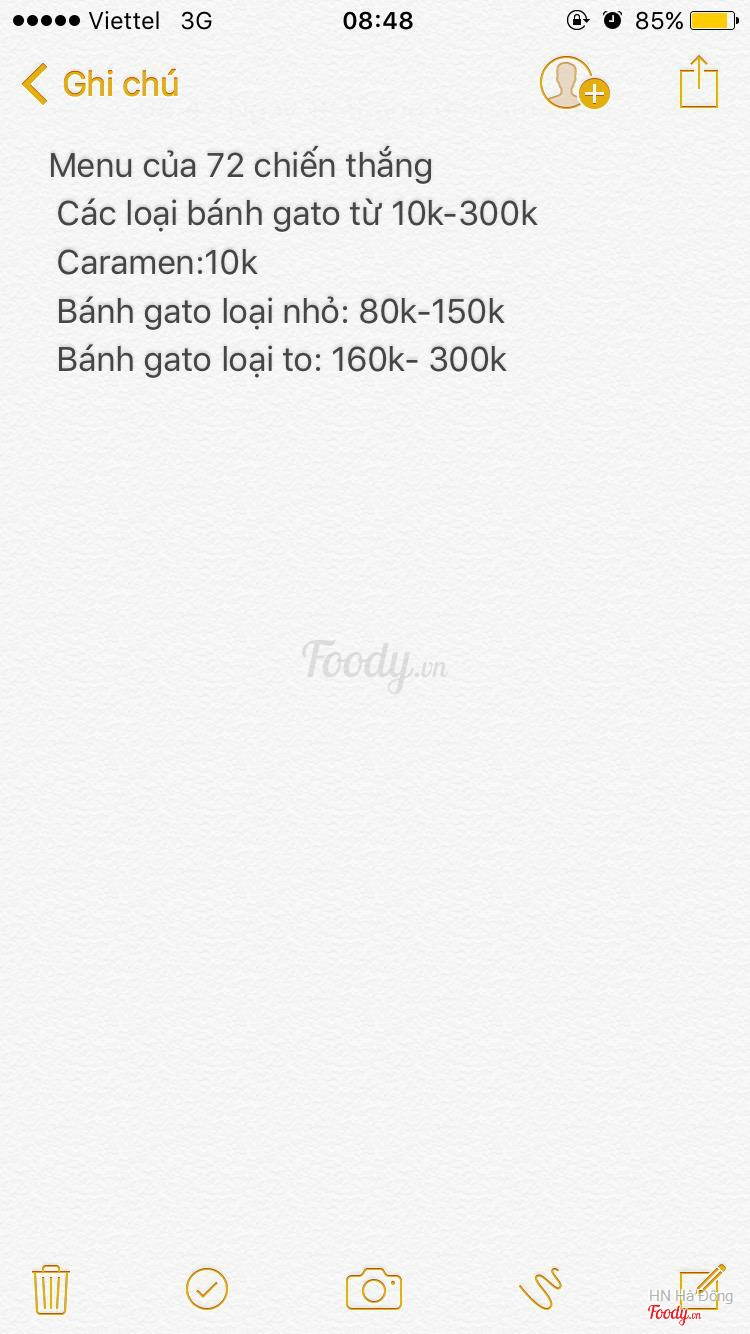
Task: Delete this note with trash icon
Action: tap(50, 1288)
